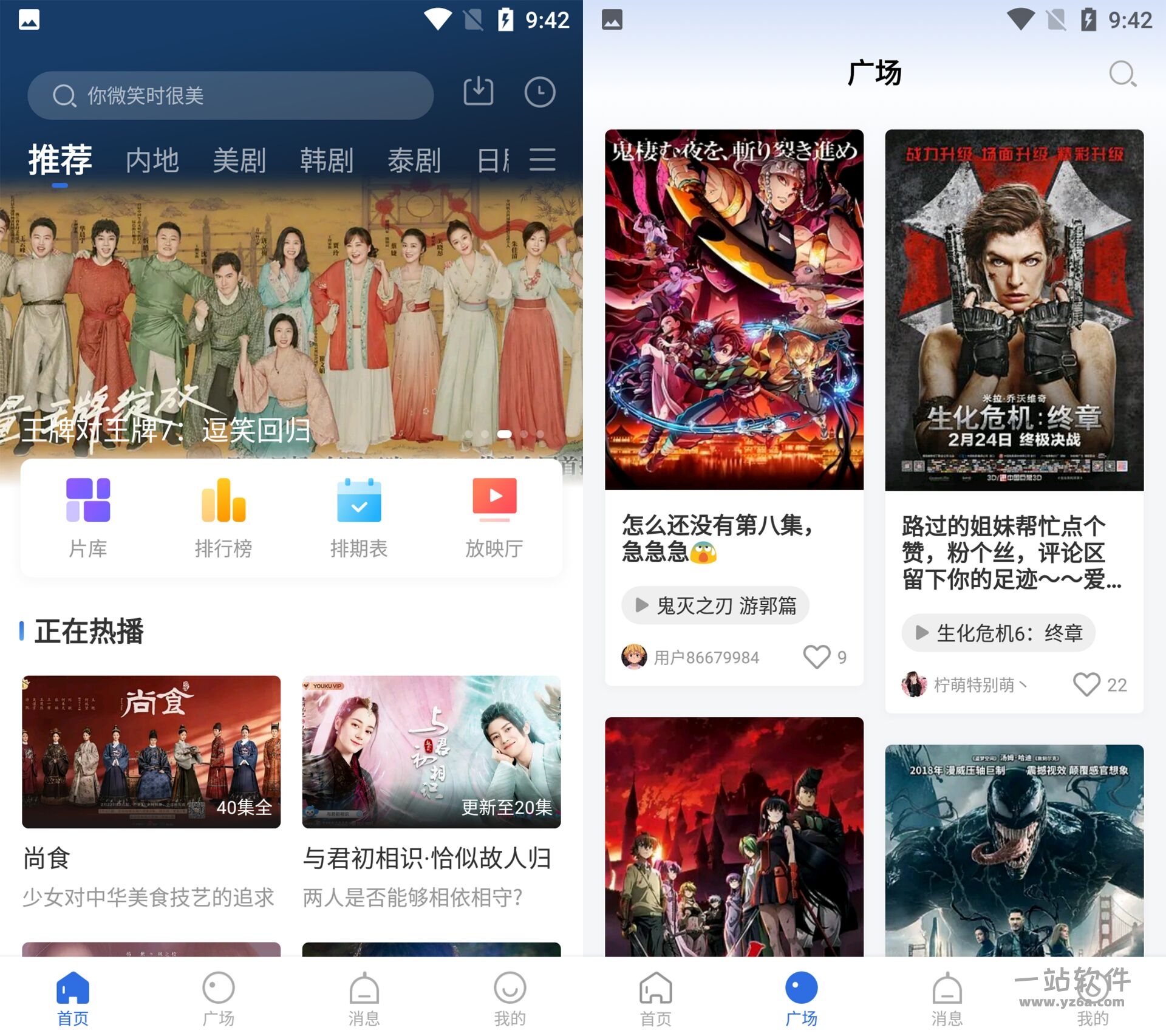Switch to the 美剧 tab
1166x1036 pixels.
[x=239, y=160]
